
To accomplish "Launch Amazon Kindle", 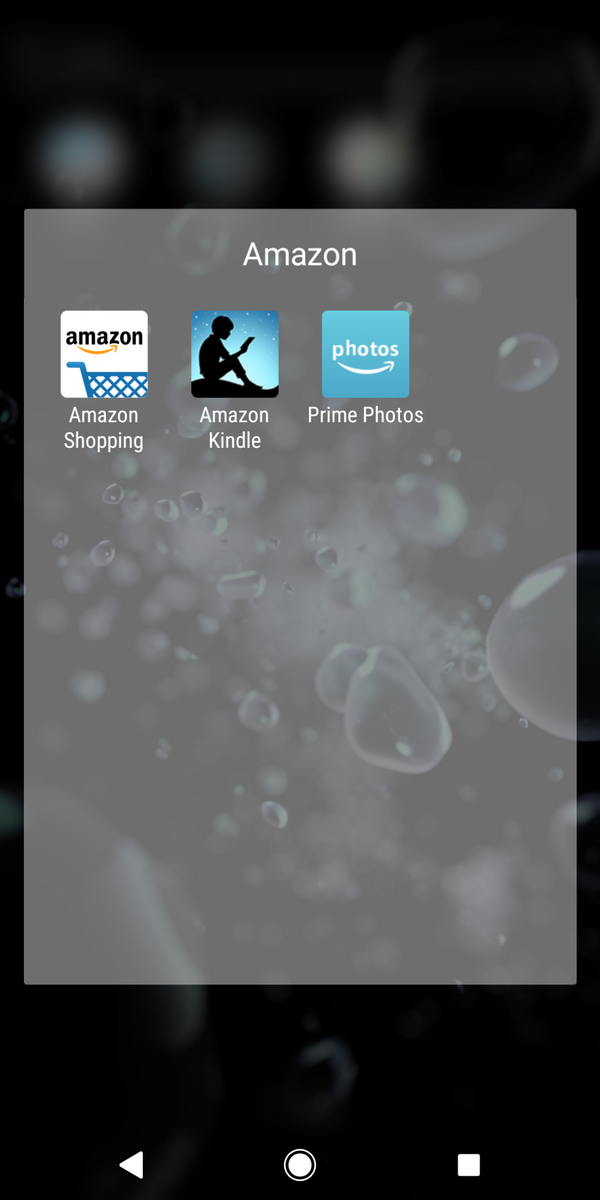I will coord(235,354).
